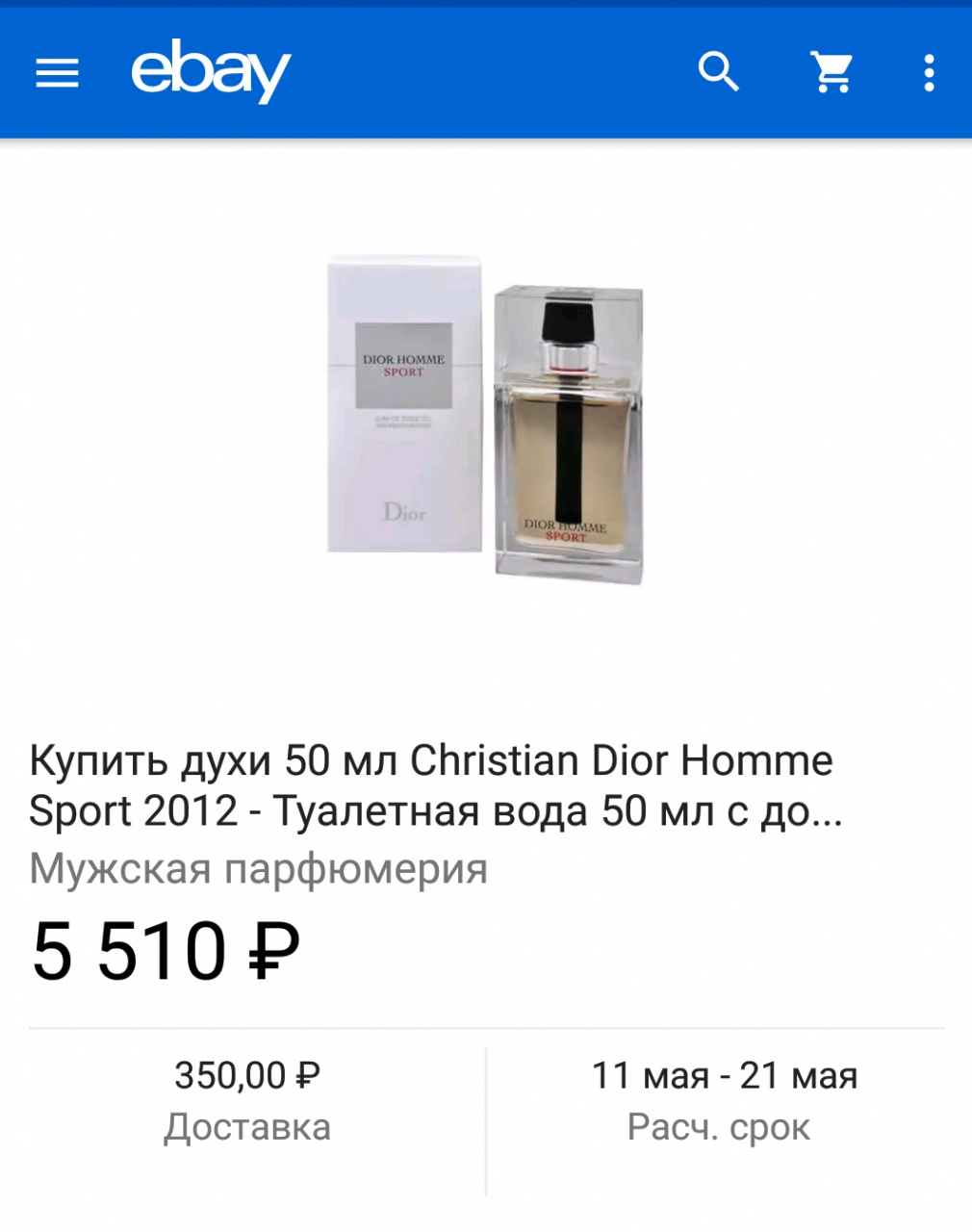Open the overflow menu

928,73
